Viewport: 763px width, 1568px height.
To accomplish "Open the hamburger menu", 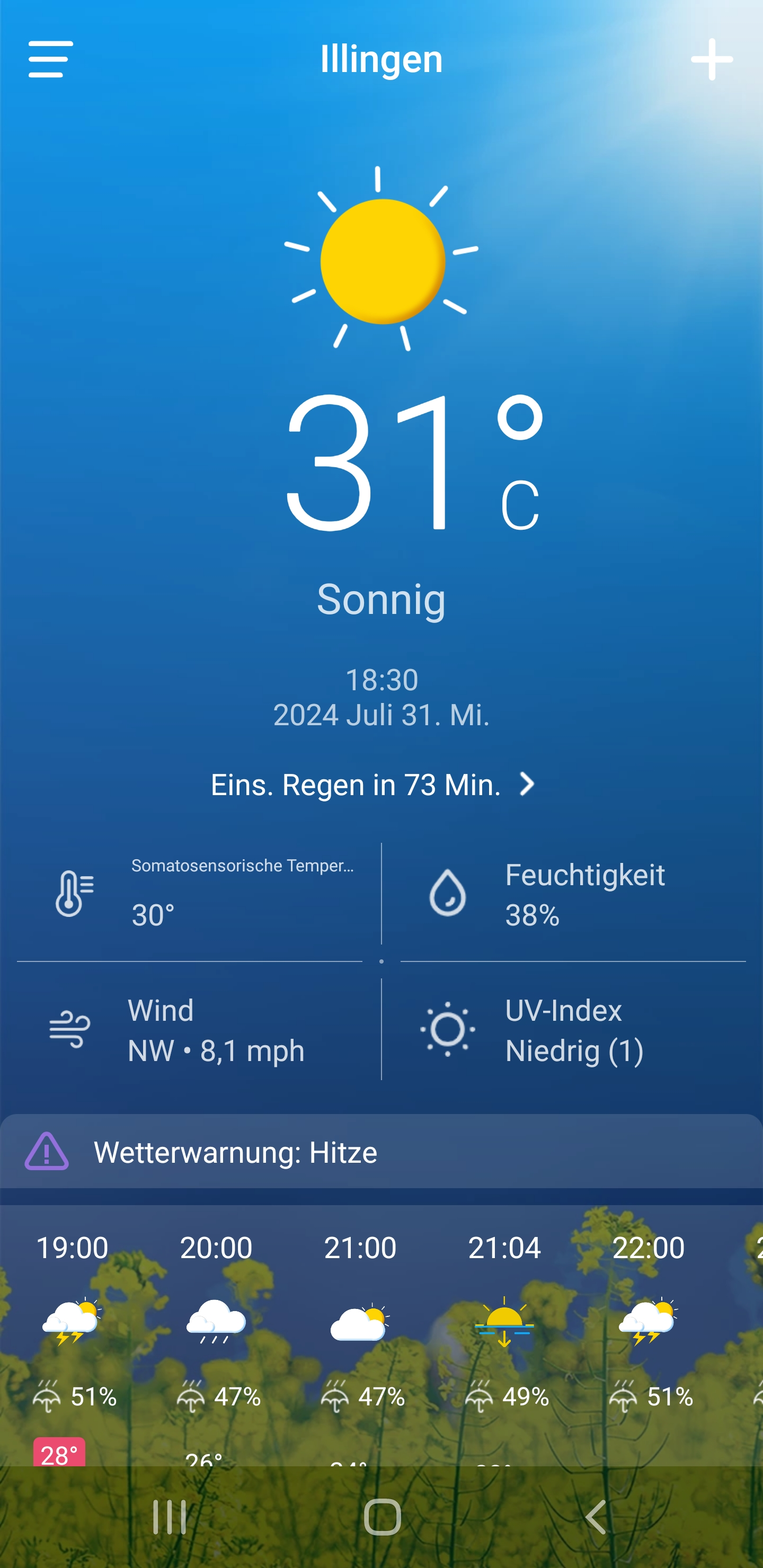I will pos(50,59).
